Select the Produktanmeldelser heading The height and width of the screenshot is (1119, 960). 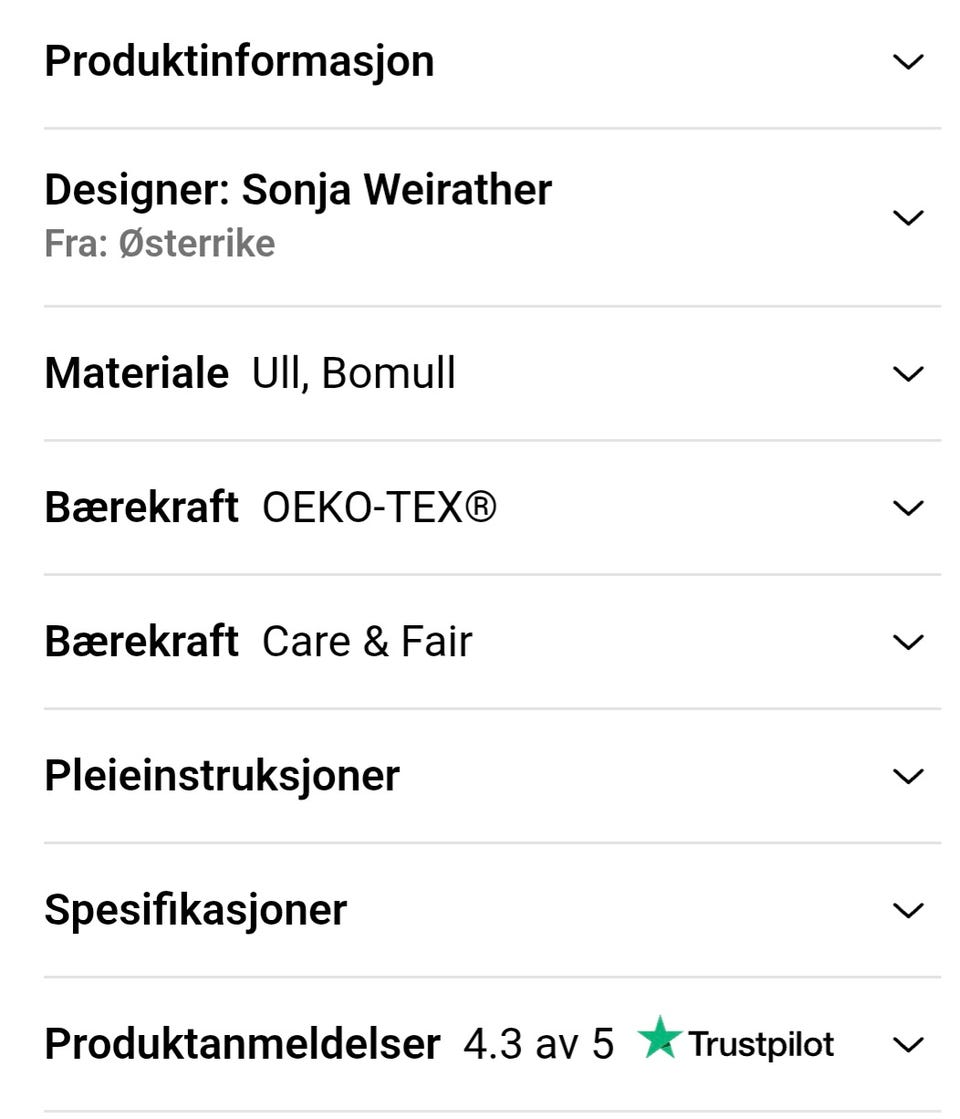[240, 1044]
